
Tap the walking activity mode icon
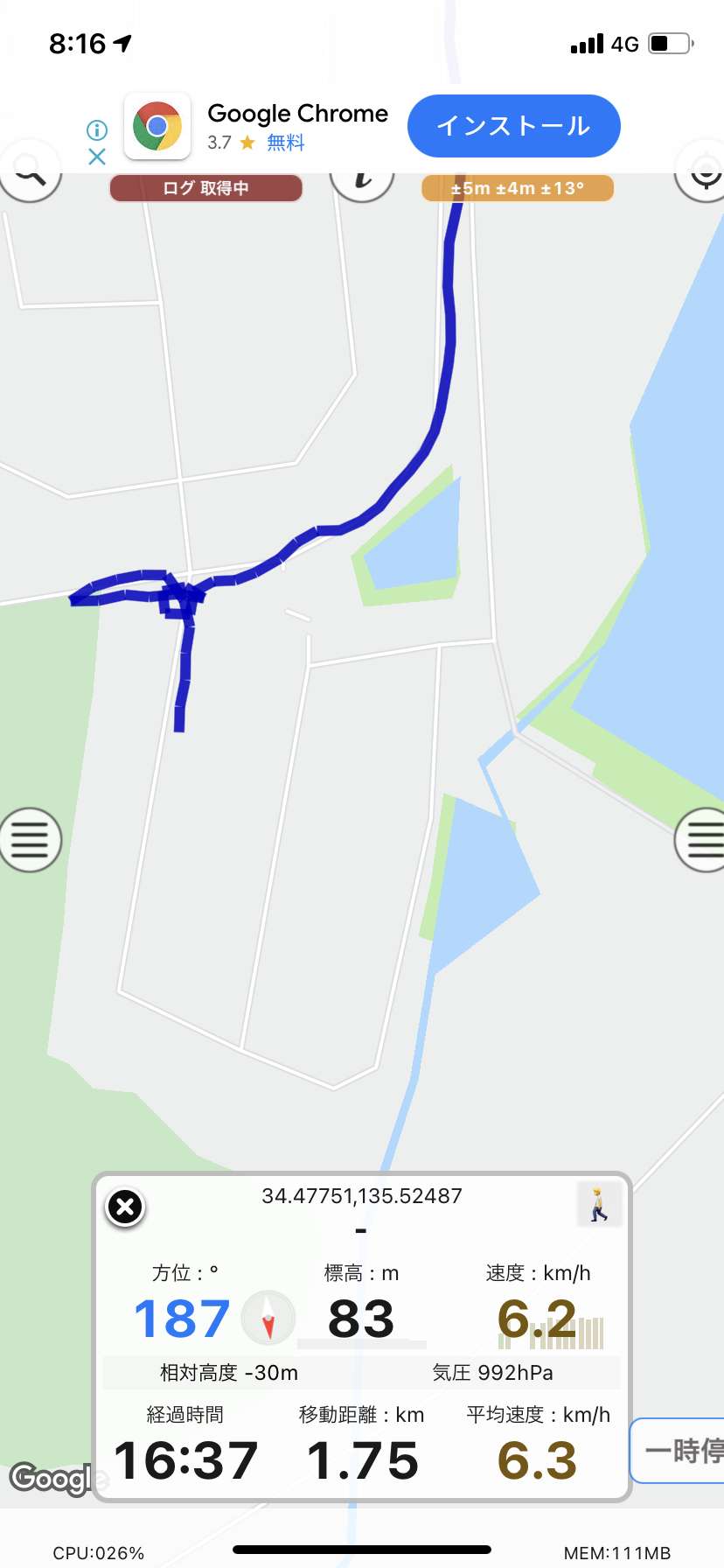point(599,1205)
